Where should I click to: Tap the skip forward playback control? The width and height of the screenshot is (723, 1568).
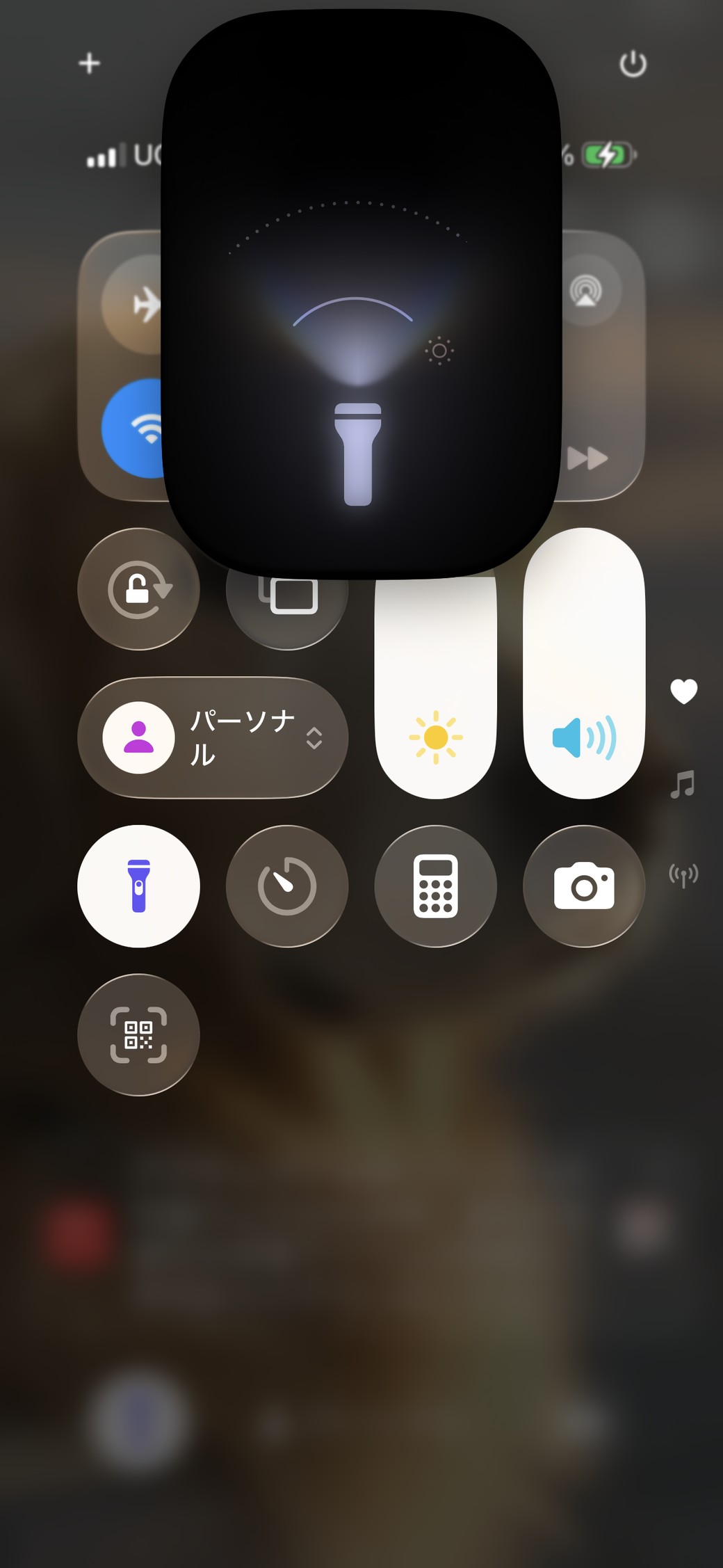tap(587, 458)
